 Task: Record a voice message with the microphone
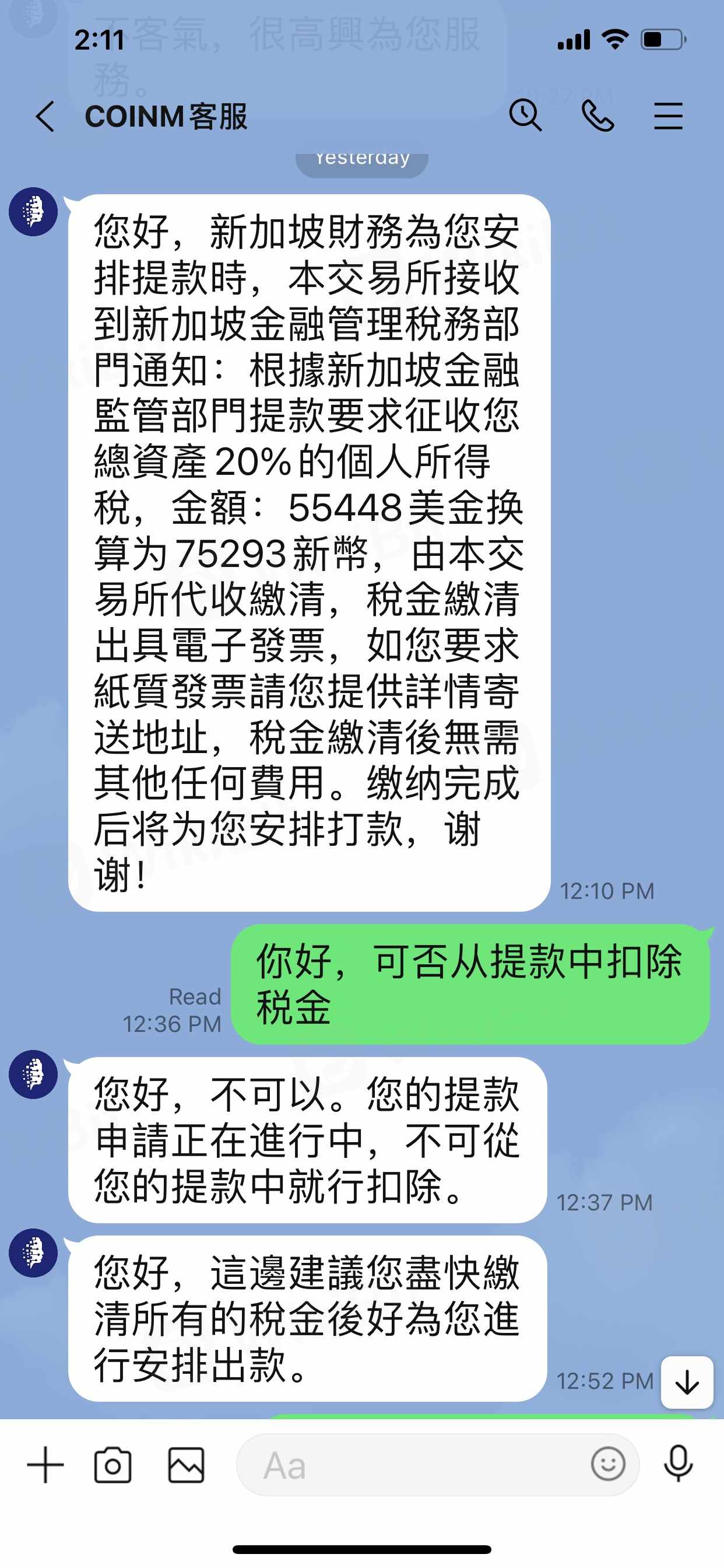[x=678, y=1464]
